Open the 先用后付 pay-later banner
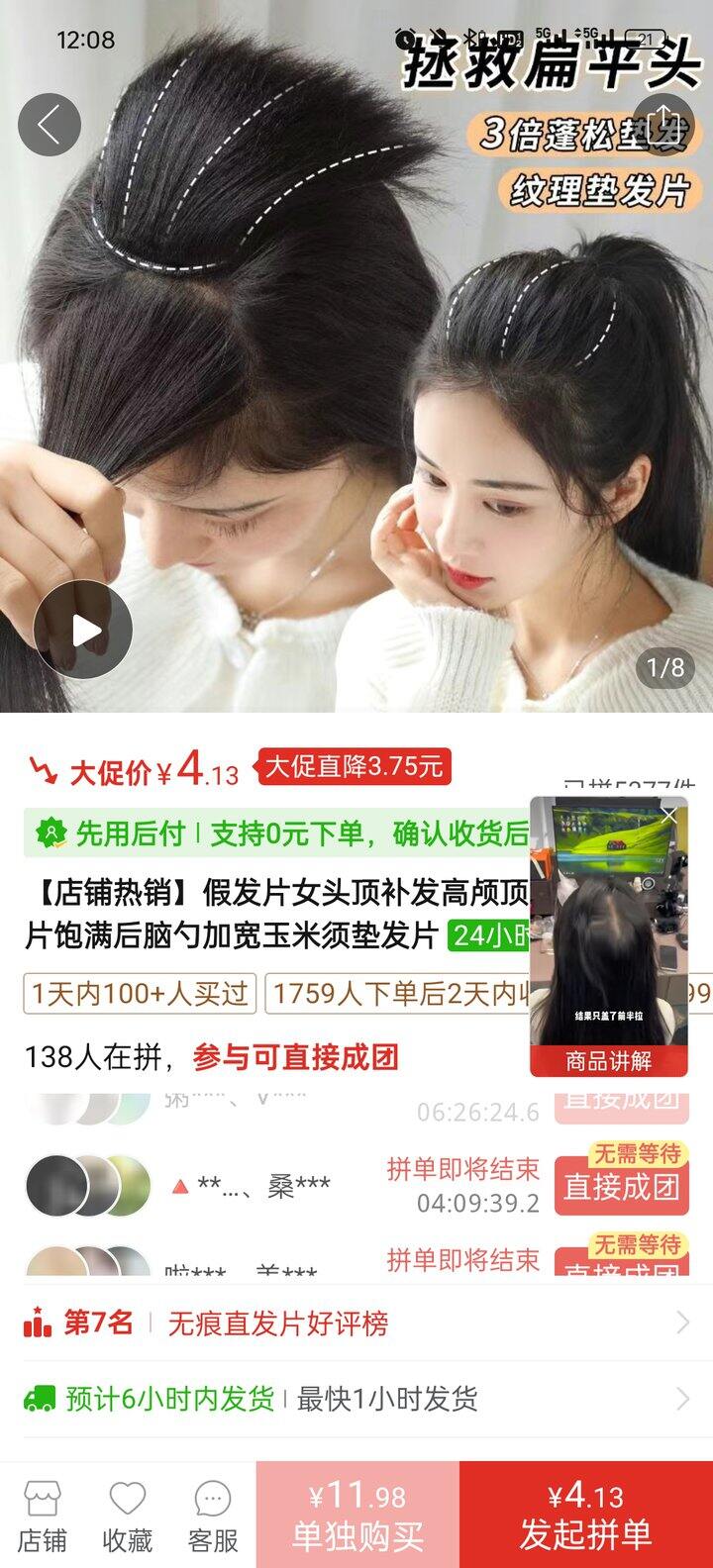Image resolution: width=713 pixels, height=1568 pixels. tap(277, 833)
